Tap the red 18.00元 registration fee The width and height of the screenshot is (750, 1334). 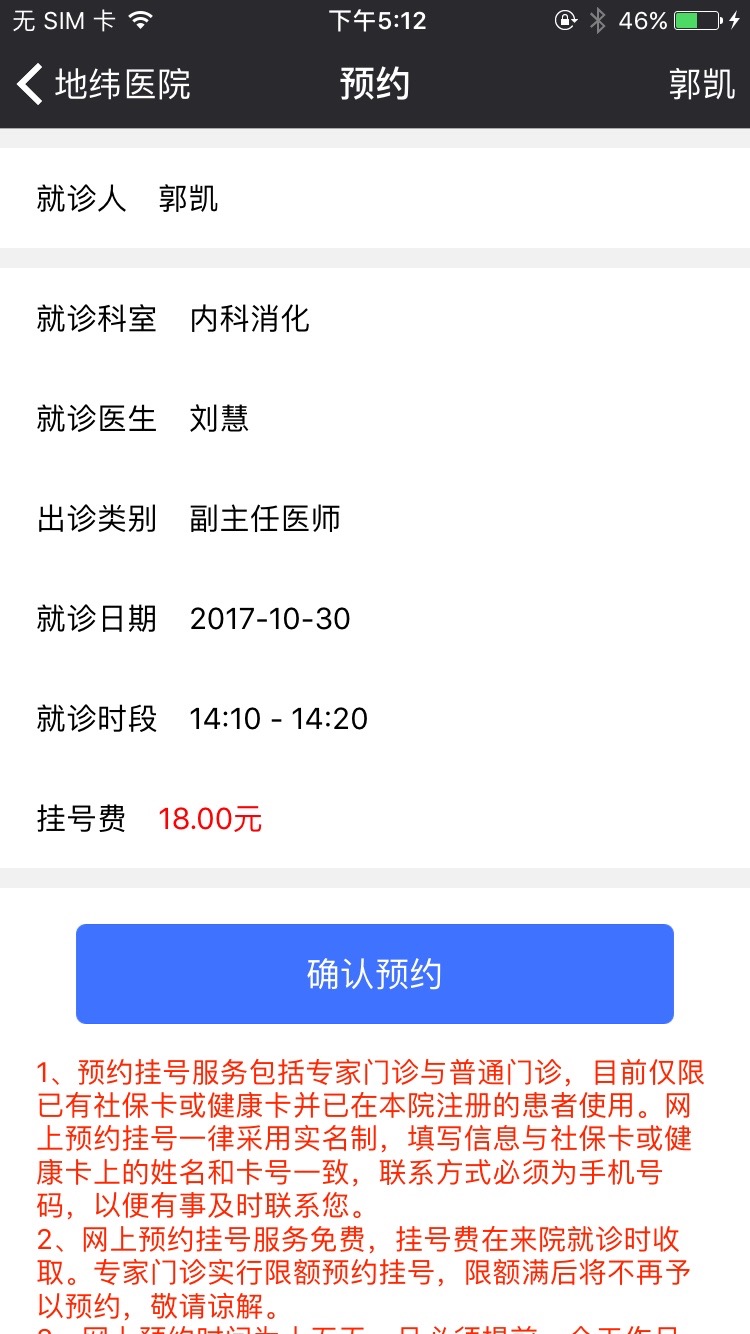click(x=210, y=818)
